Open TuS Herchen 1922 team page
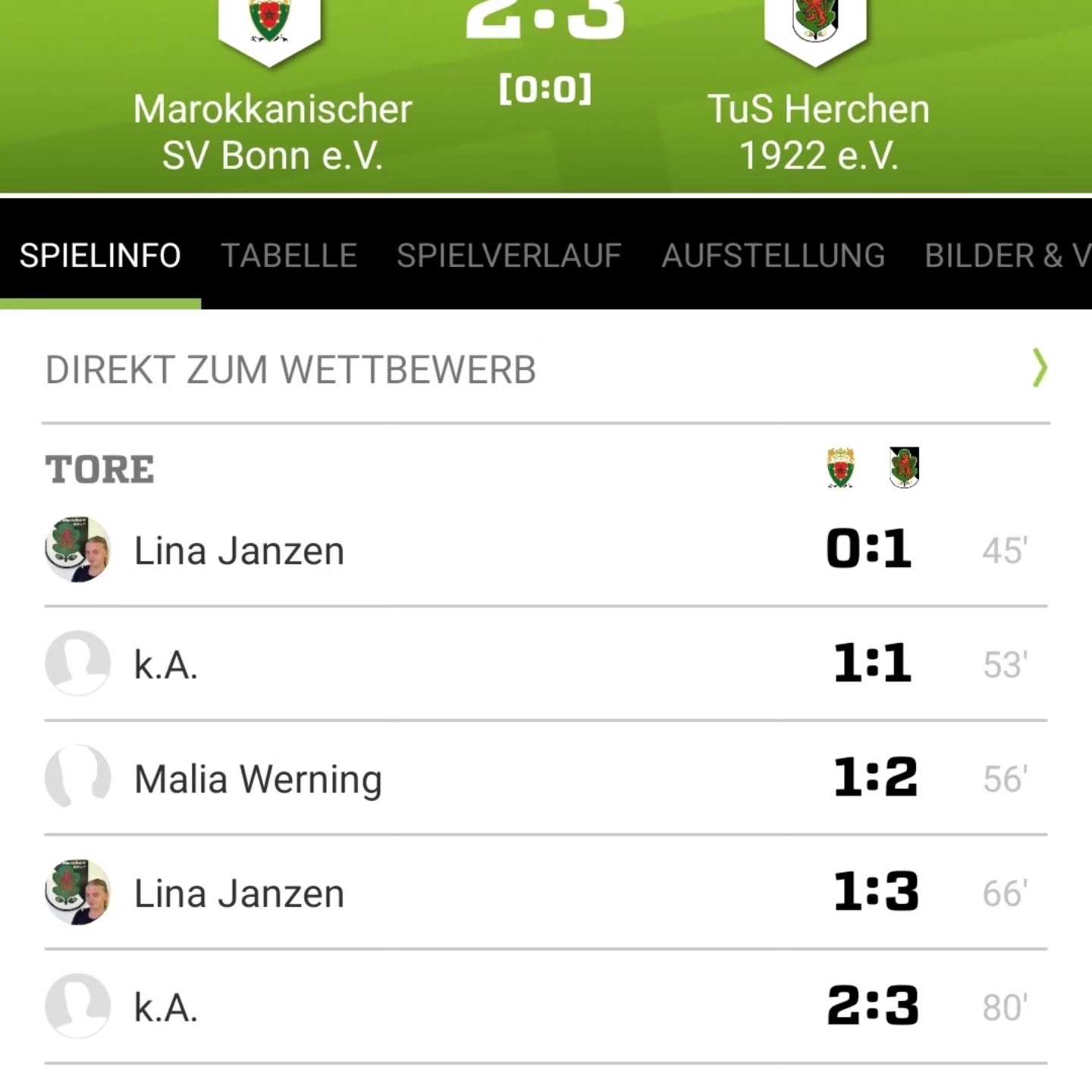 click(x=817, y=131)
